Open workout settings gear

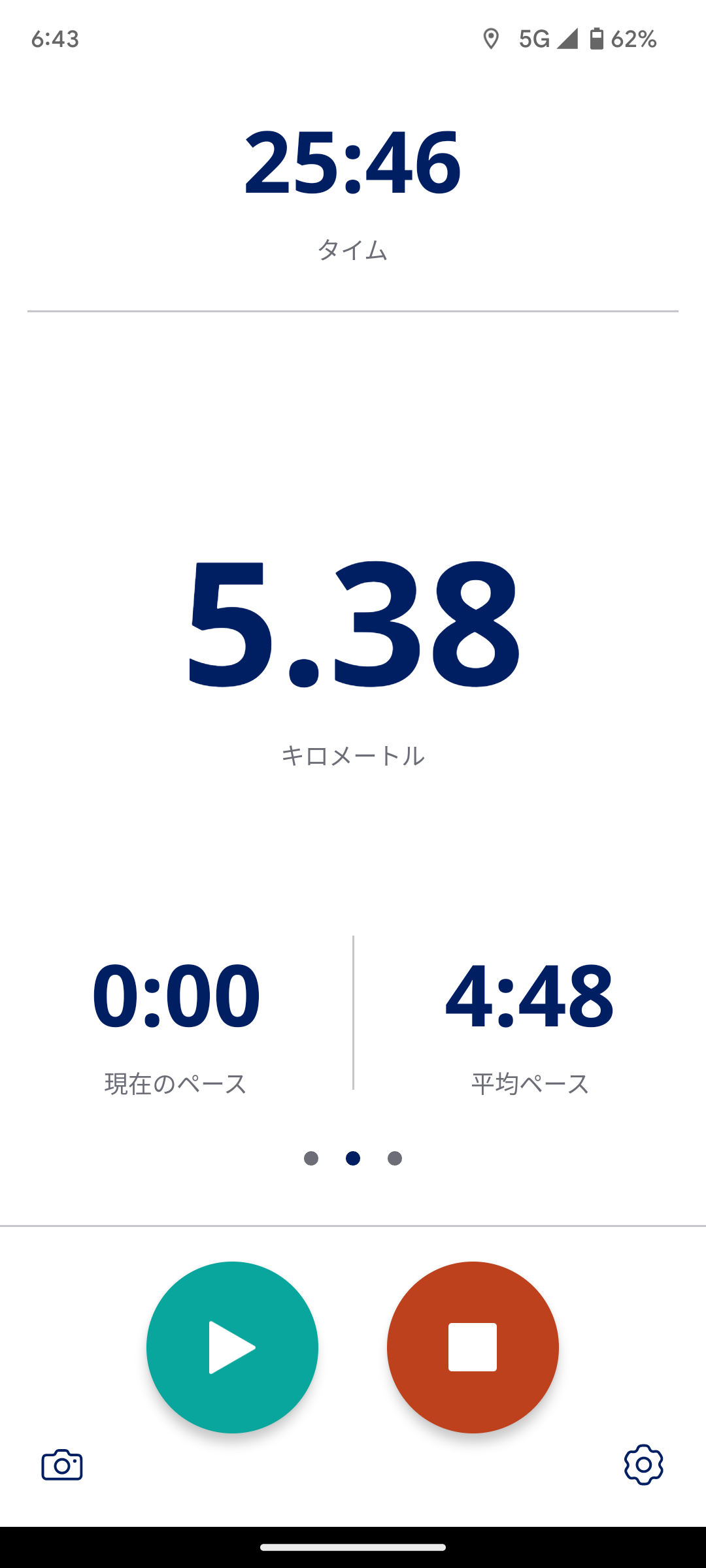tap(643, 1465)
